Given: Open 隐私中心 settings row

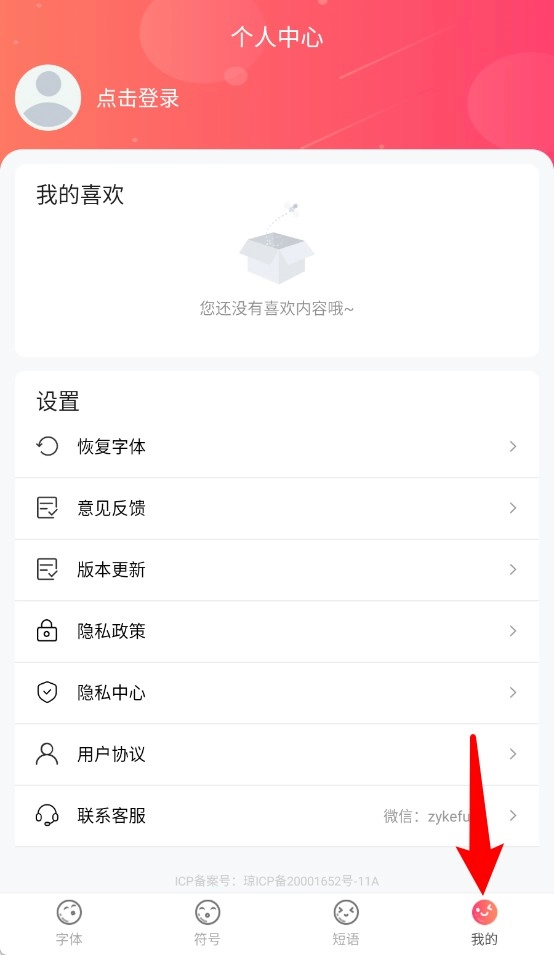Looking at the screenshot, I should 277,693.
